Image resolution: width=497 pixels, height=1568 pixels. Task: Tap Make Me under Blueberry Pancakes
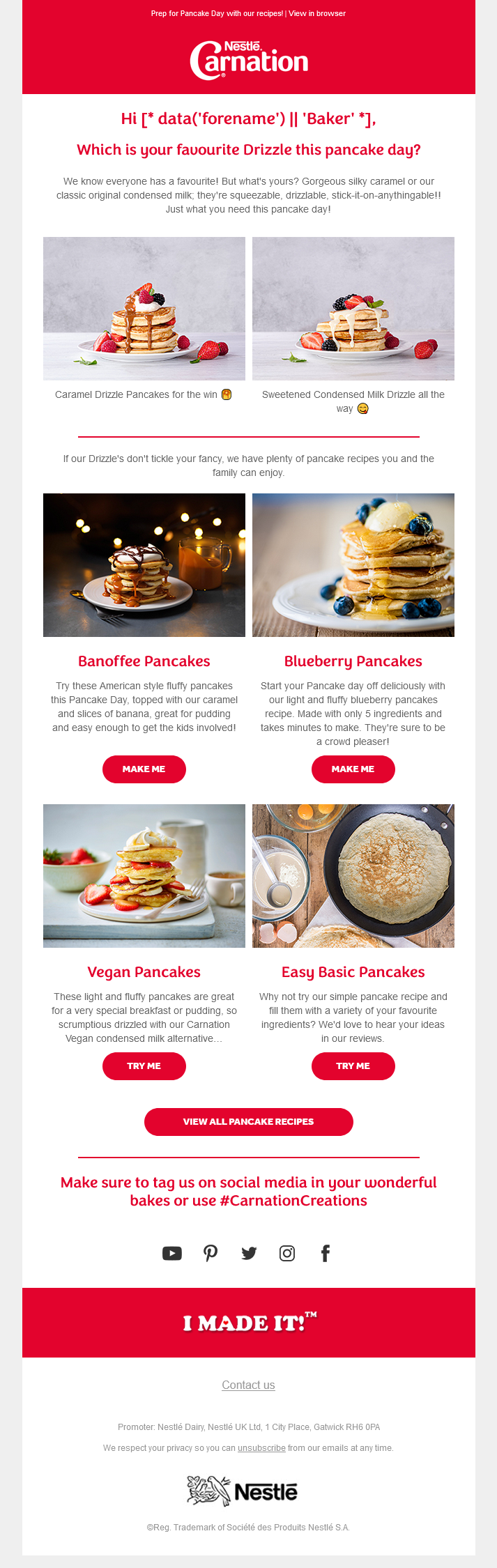point(353,769)
